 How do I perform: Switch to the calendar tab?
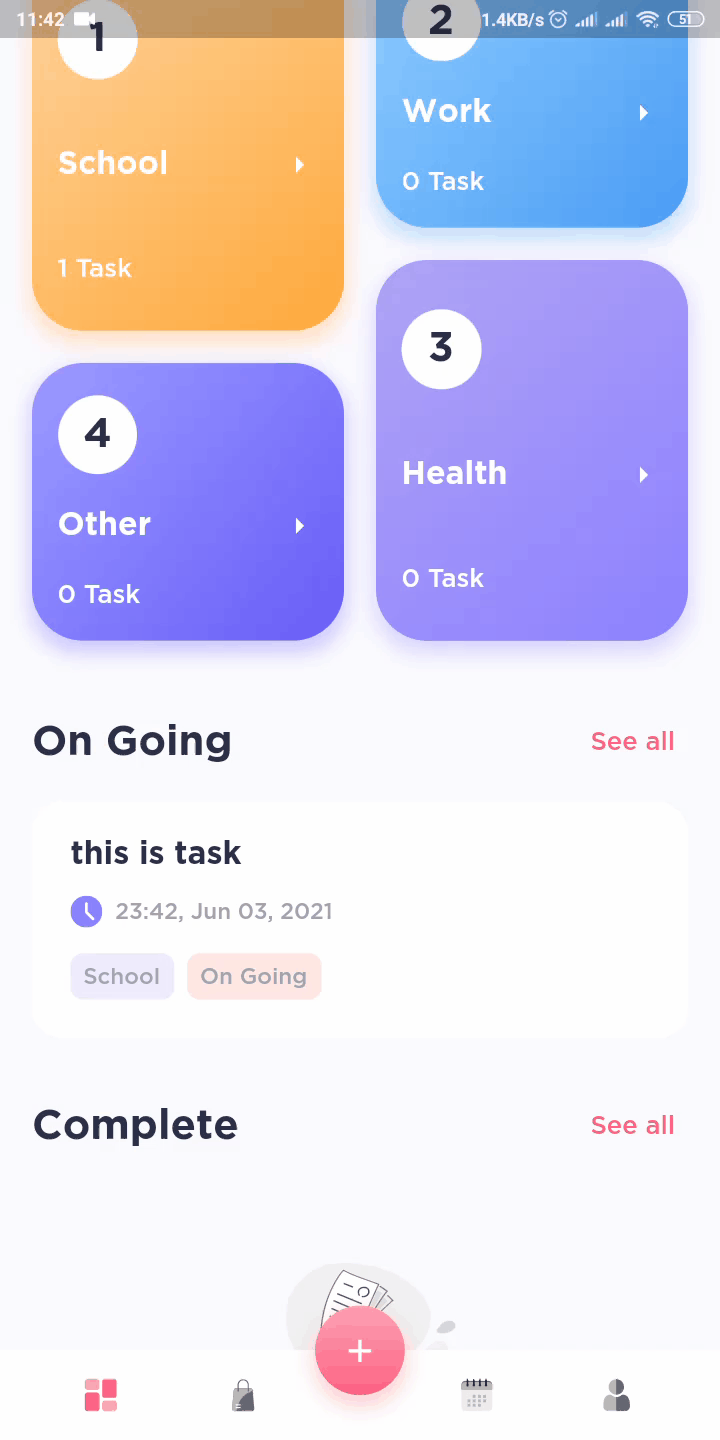tap(477, 1395)
